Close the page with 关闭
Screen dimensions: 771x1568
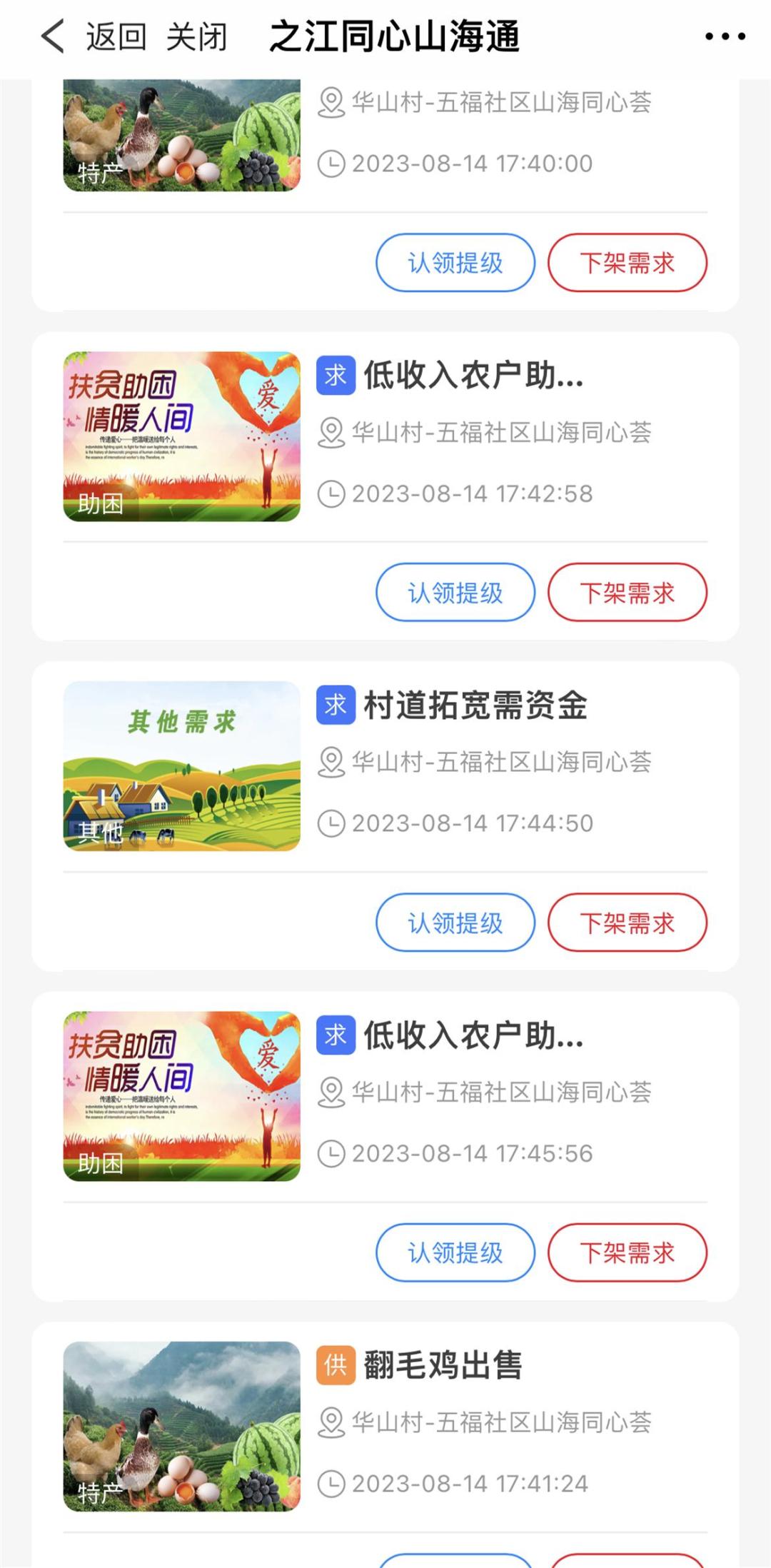[196, 36]
